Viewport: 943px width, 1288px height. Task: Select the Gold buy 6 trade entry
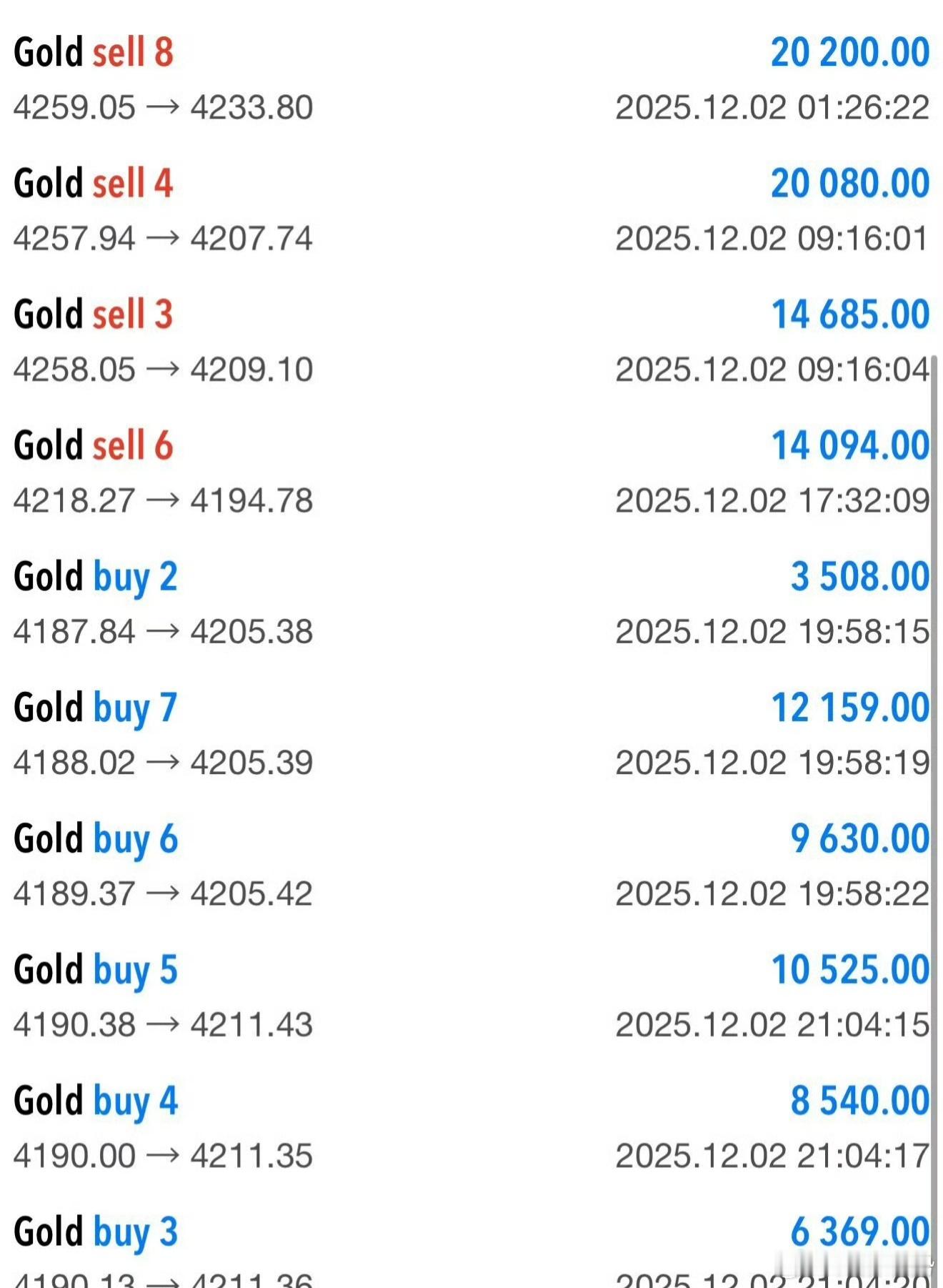coord(471,865)
